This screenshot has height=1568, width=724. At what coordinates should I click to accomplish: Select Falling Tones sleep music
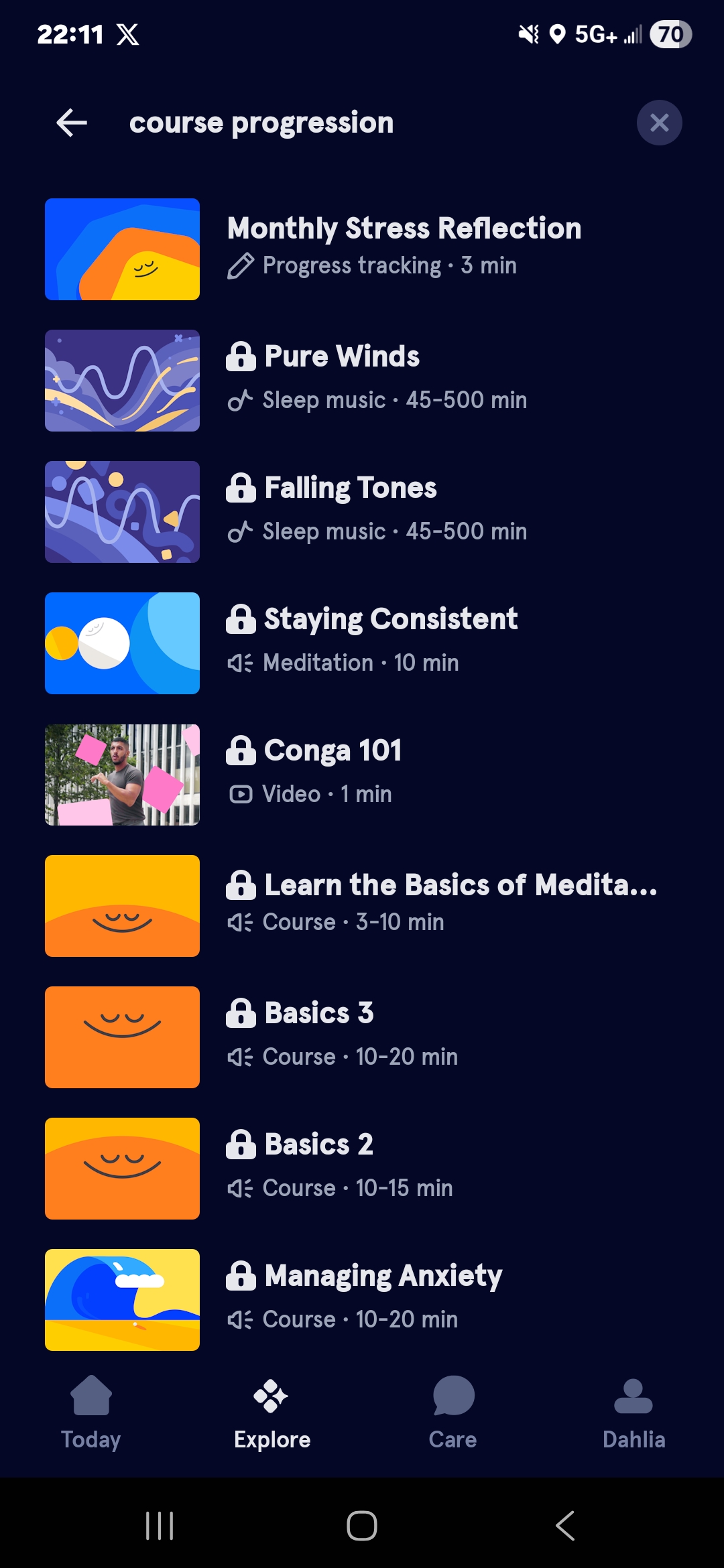coord(362,511)
